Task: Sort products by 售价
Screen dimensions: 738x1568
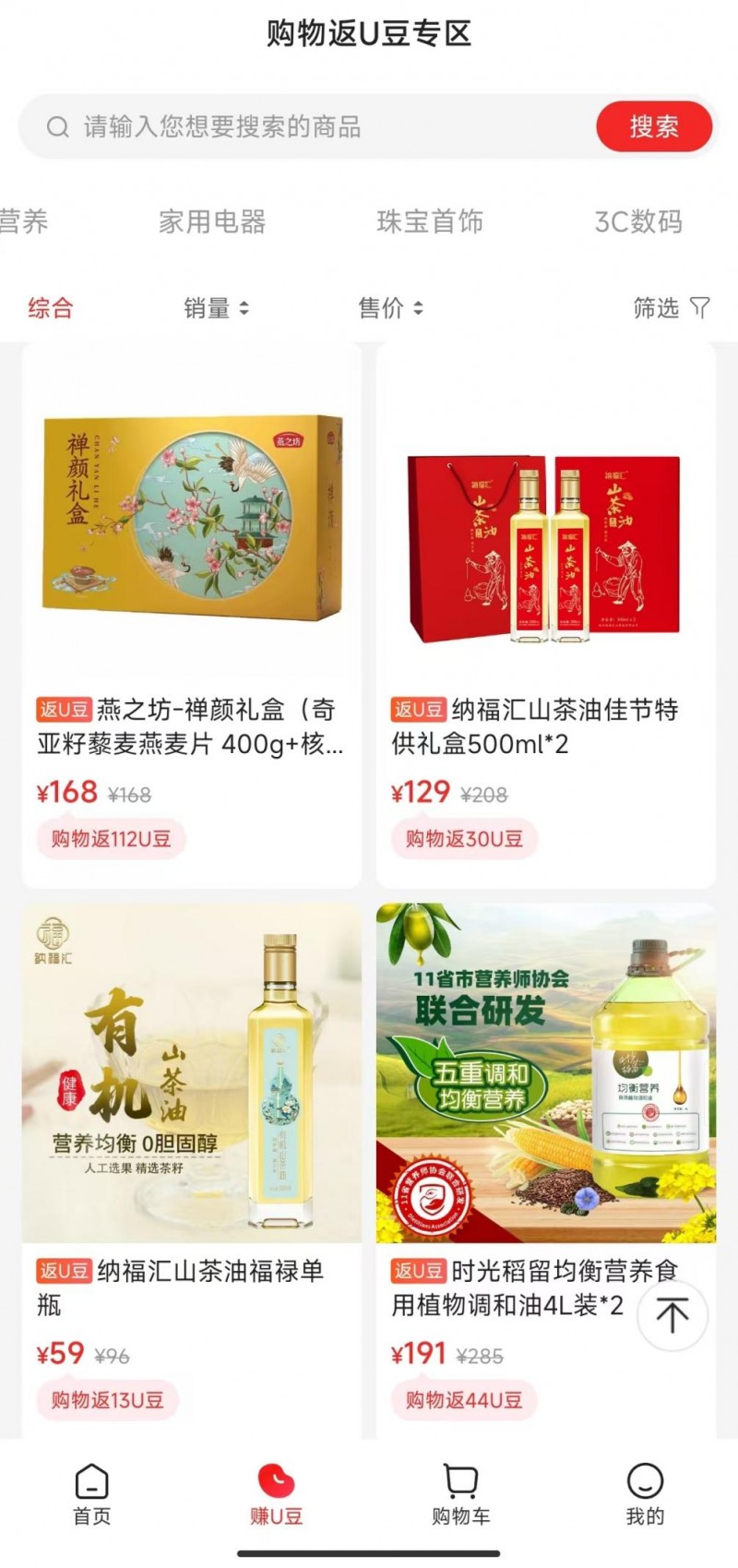Action: 391,307
